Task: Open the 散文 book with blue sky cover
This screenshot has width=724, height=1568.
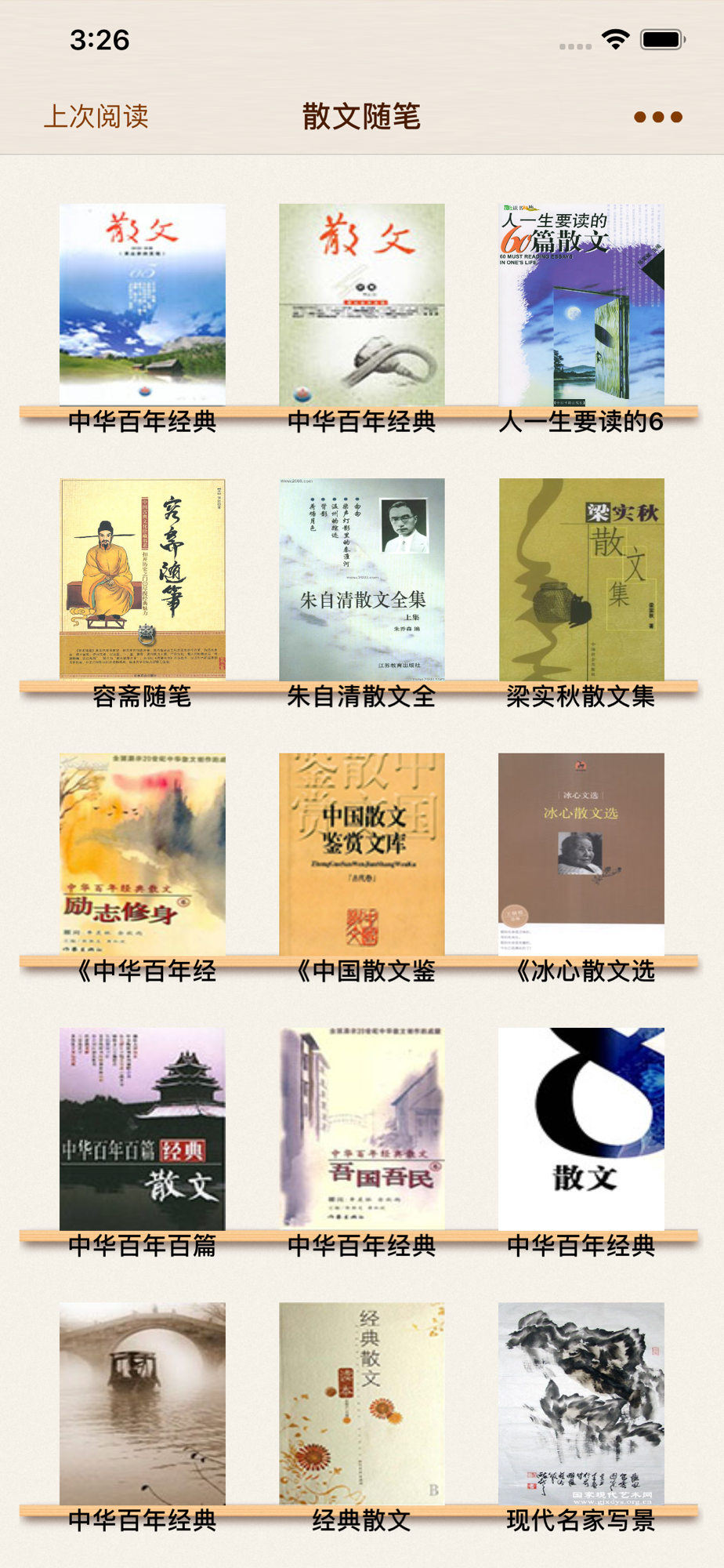Action: [143, 305]
